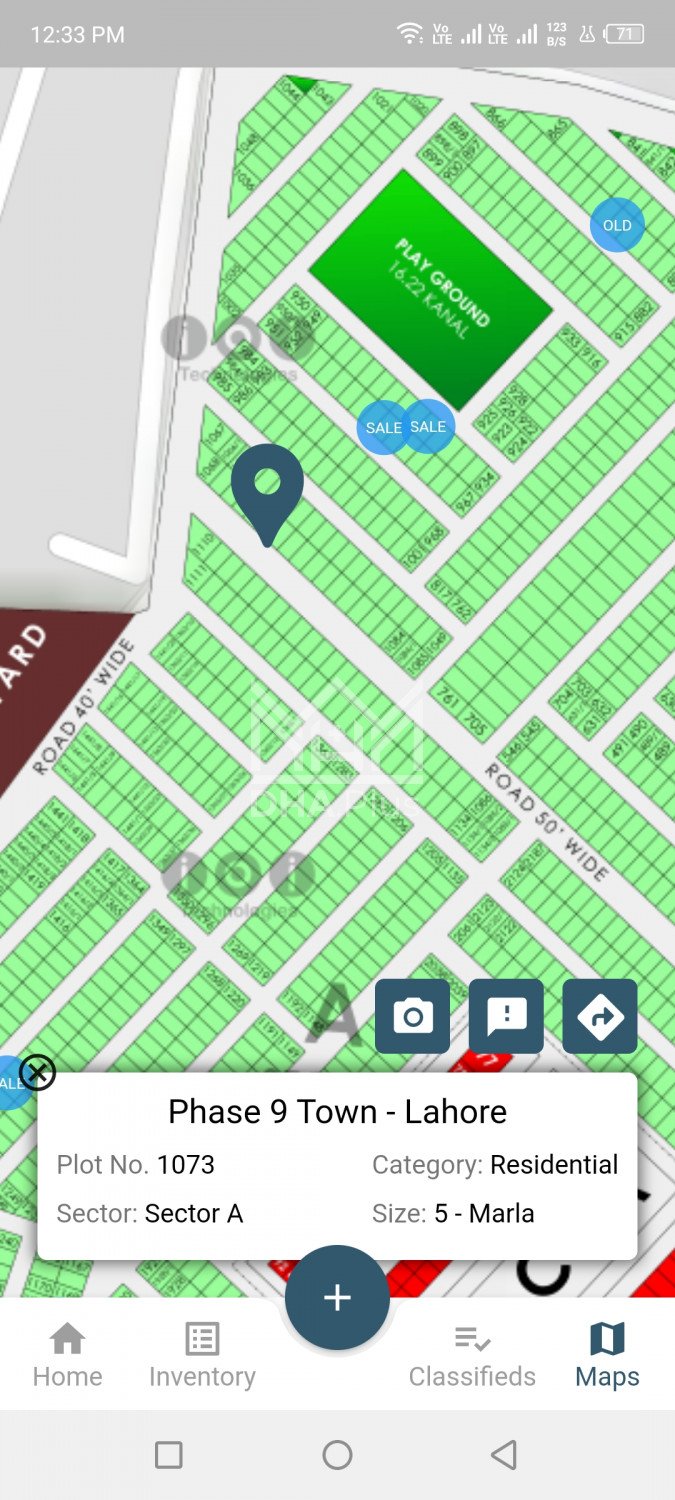The image size is (675, 1500).
Task: Select the Maps tab
Action: pos(607,1354)
